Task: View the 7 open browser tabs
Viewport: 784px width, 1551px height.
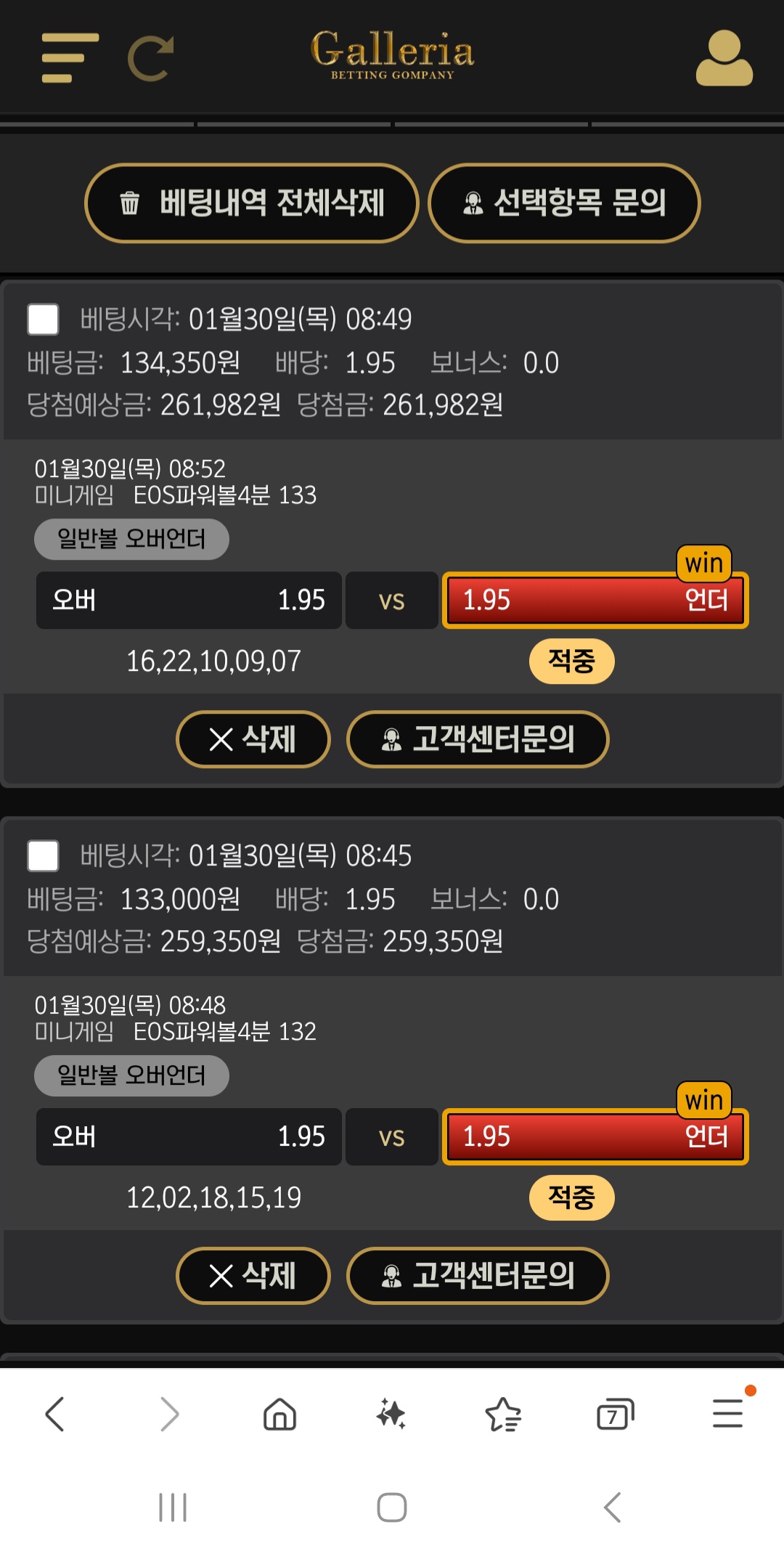Action: [x=615, y=1414]
